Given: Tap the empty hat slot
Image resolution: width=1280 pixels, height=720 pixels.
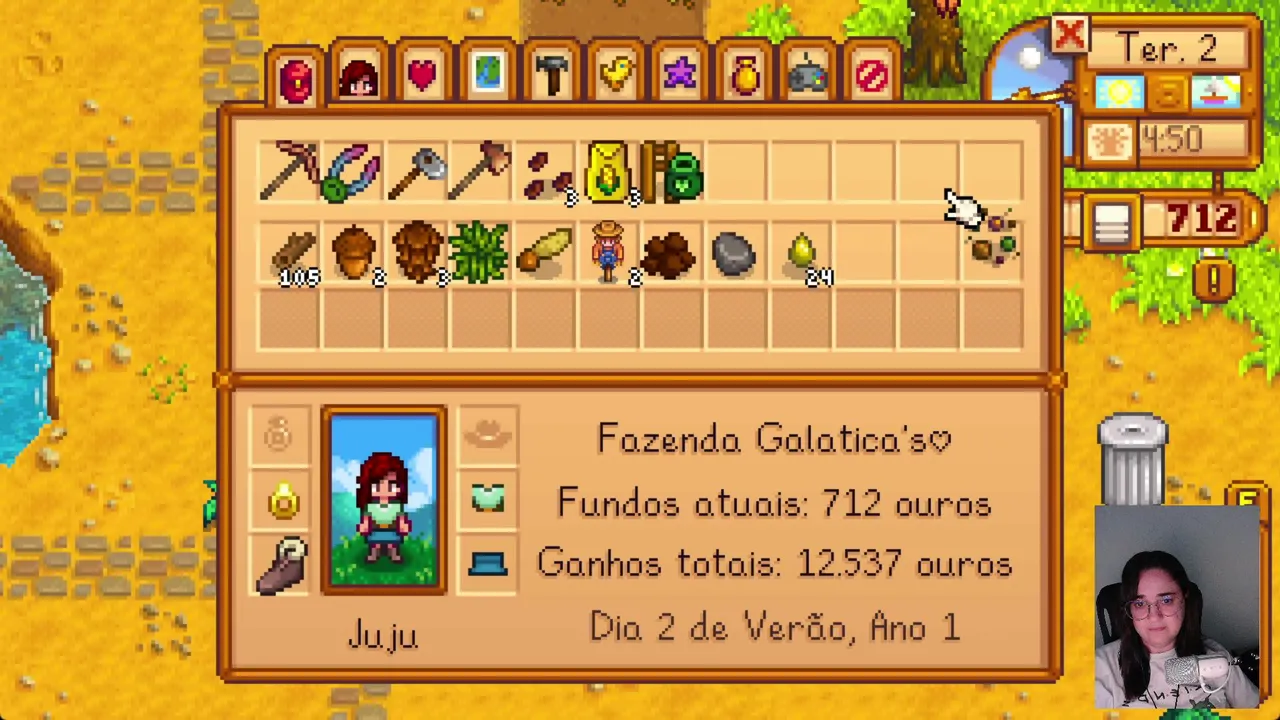Looking at the screenshot, I should tap(487, 433).
